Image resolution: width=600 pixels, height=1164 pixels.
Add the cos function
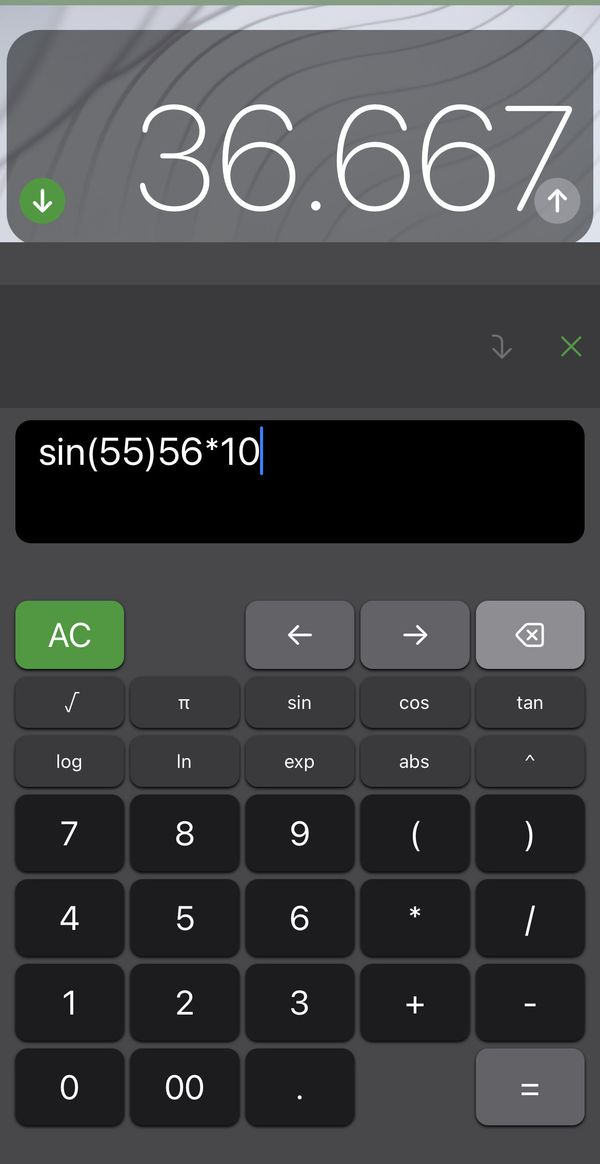click(414, 702)
